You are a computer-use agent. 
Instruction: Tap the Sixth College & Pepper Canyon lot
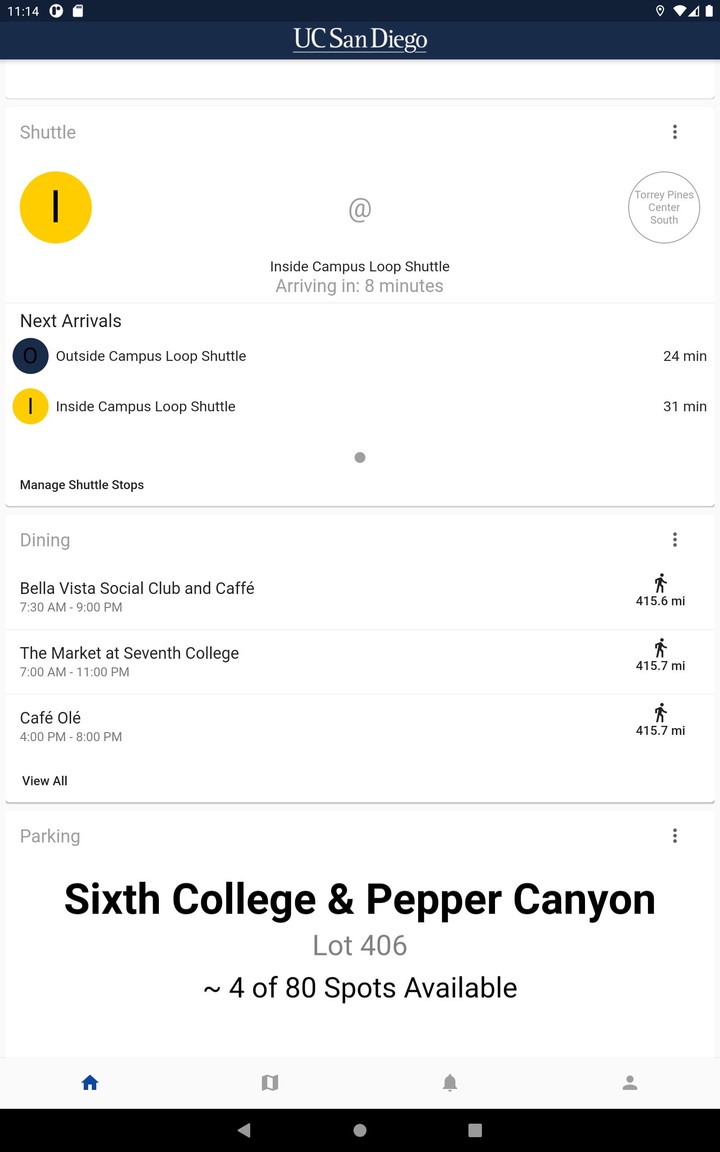pyautogui.click(x=359, y=899)
